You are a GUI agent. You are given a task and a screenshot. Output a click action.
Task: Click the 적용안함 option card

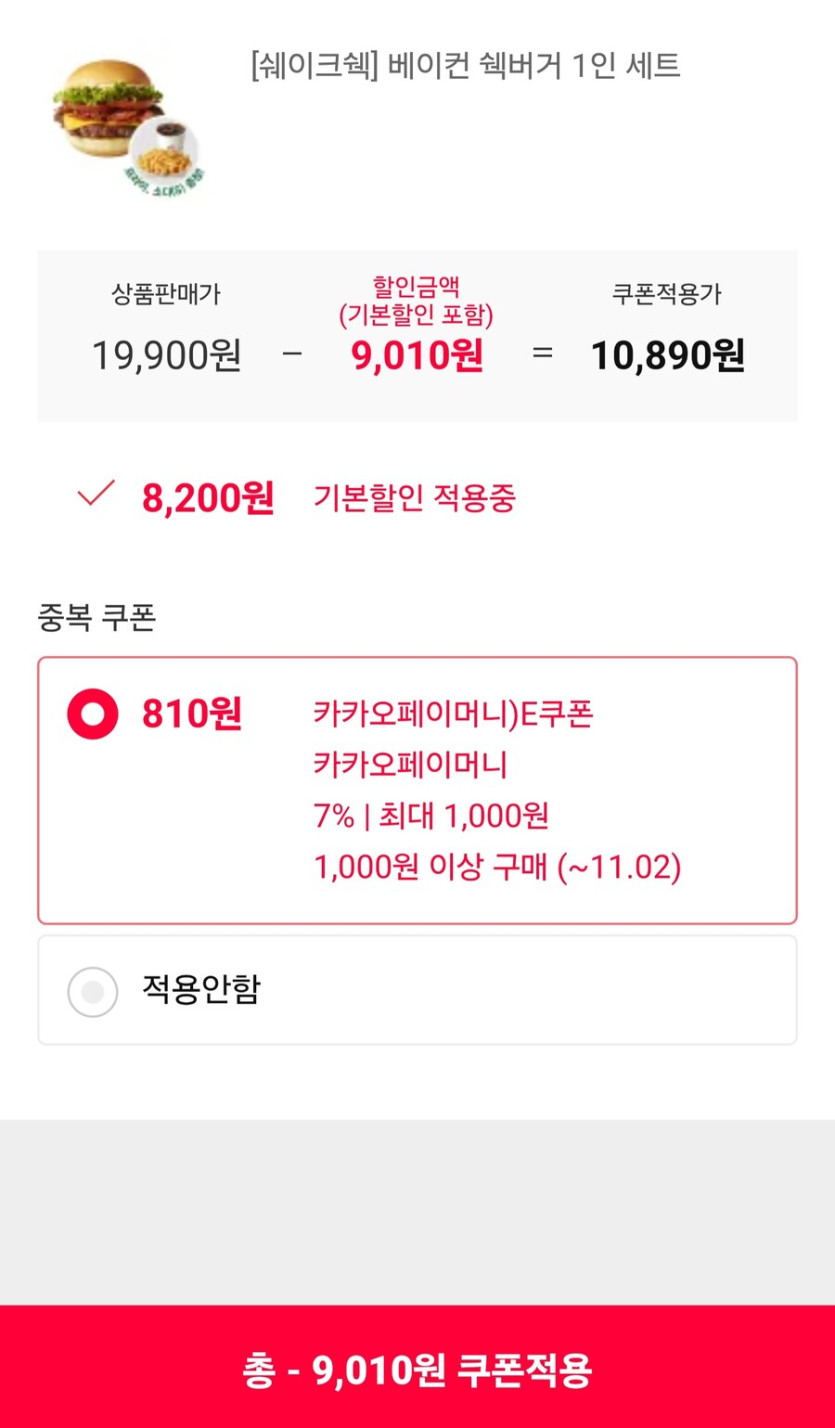(417, 989)
